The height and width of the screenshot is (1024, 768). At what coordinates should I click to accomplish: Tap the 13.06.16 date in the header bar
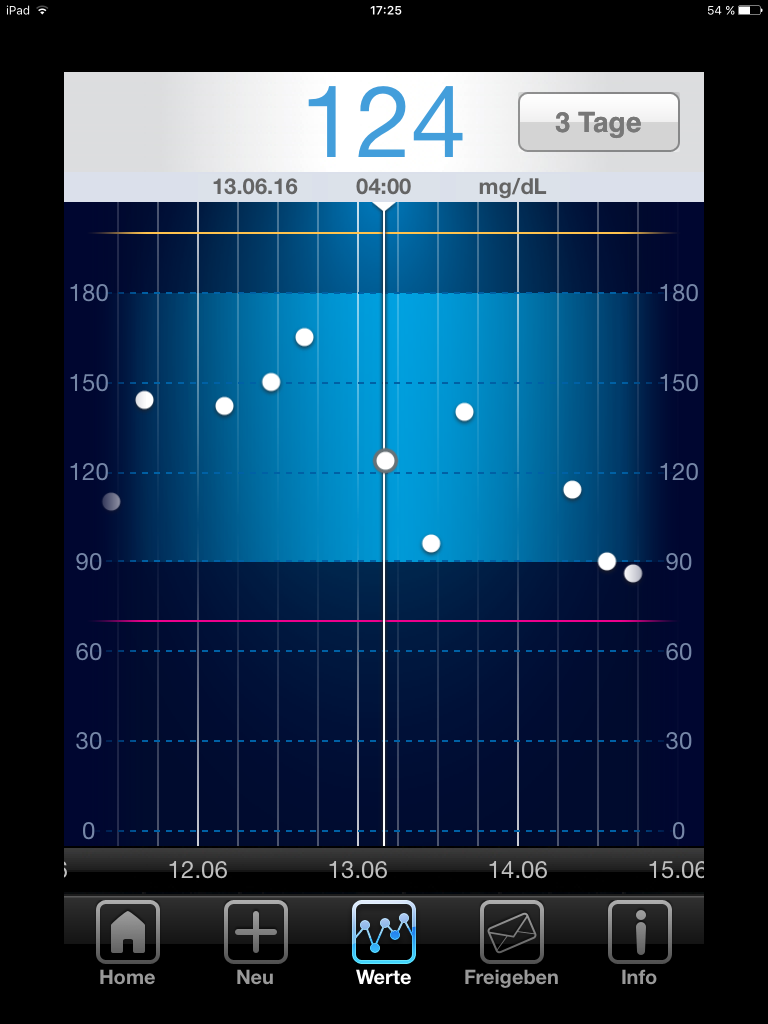pyautogui.click(x=256, y=186)
